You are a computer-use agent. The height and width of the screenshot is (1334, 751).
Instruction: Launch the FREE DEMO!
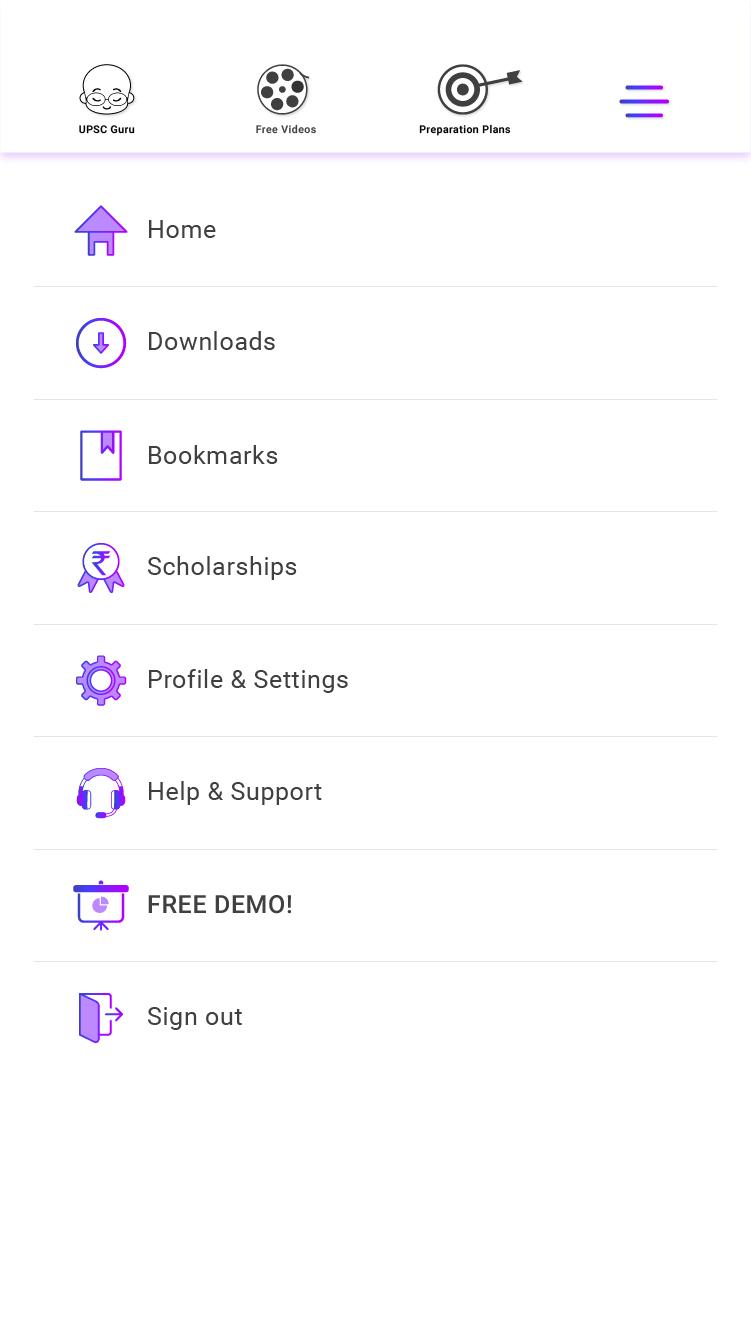pos(219,905)
